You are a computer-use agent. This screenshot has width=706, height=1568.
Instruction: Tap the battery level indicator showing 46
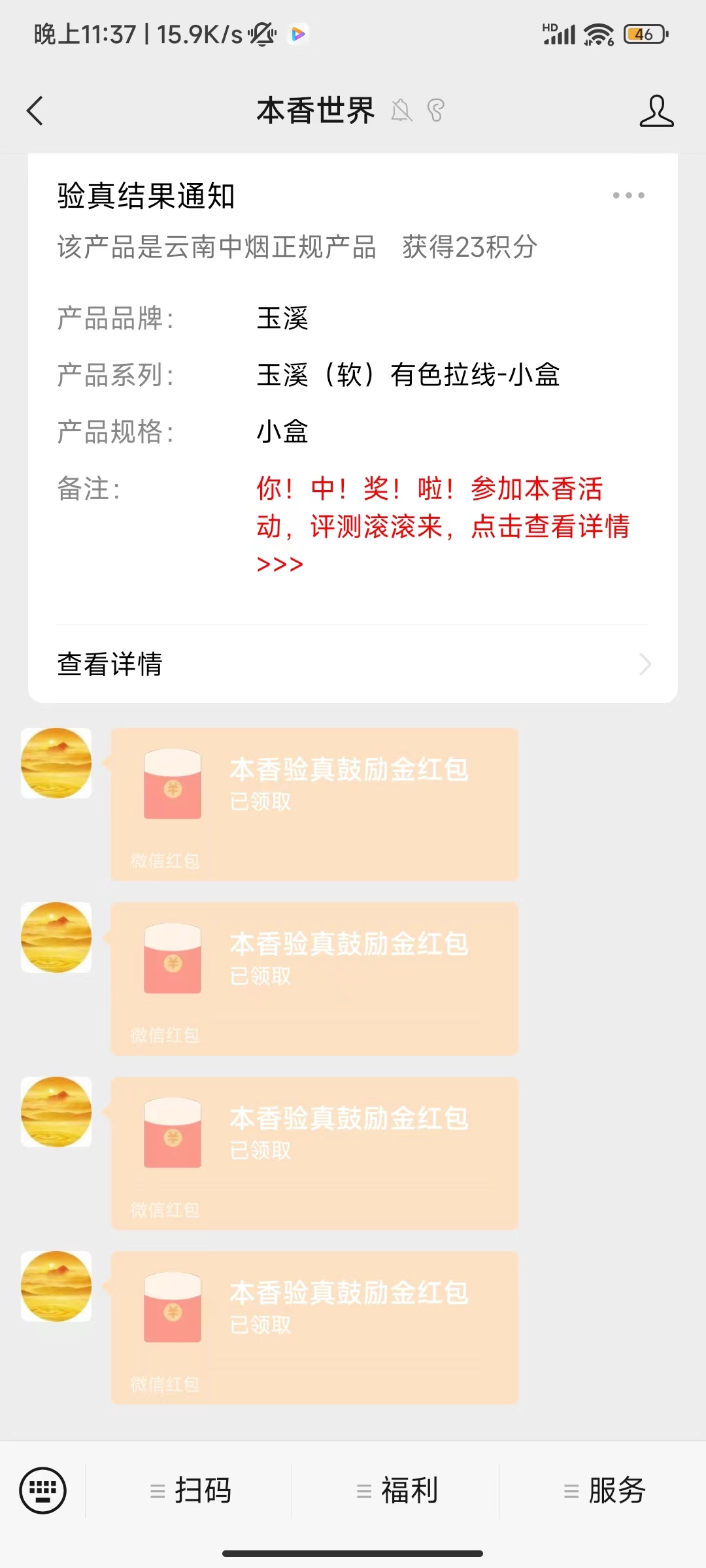pos(644,34)
